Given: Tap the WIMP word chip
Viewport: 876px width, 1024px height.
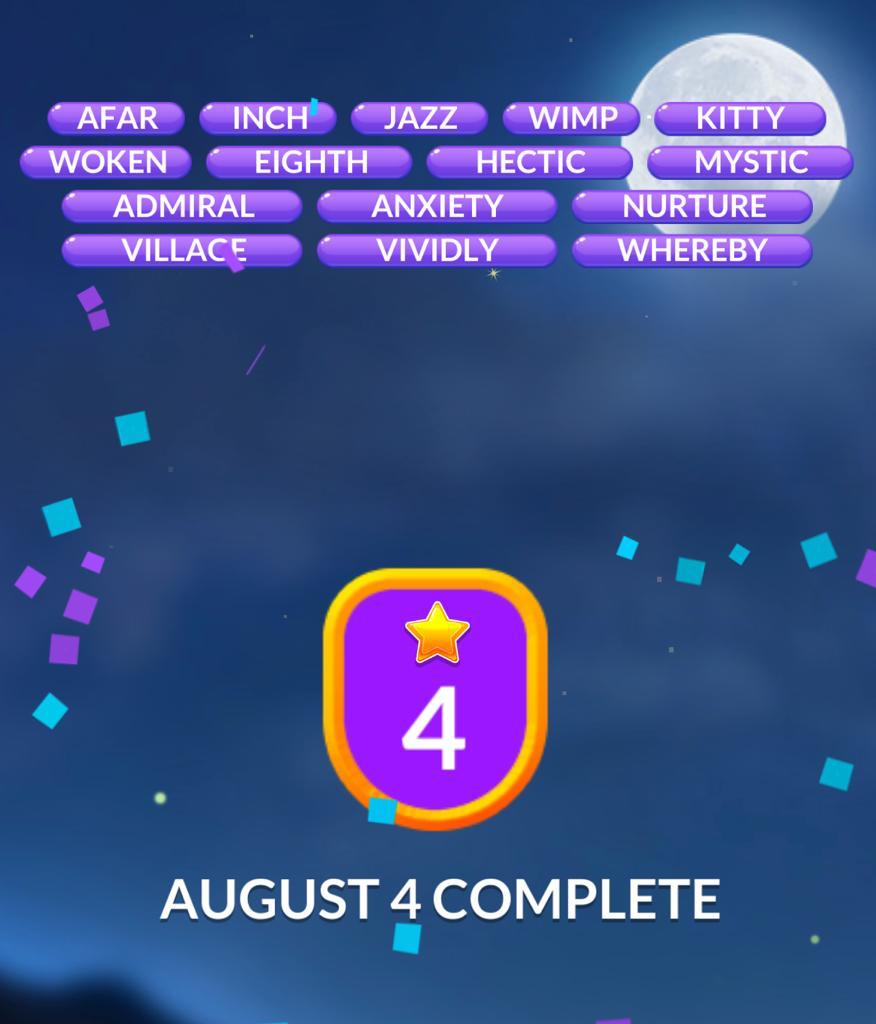Looking at the screenshot, I should (x=572, y=118).
